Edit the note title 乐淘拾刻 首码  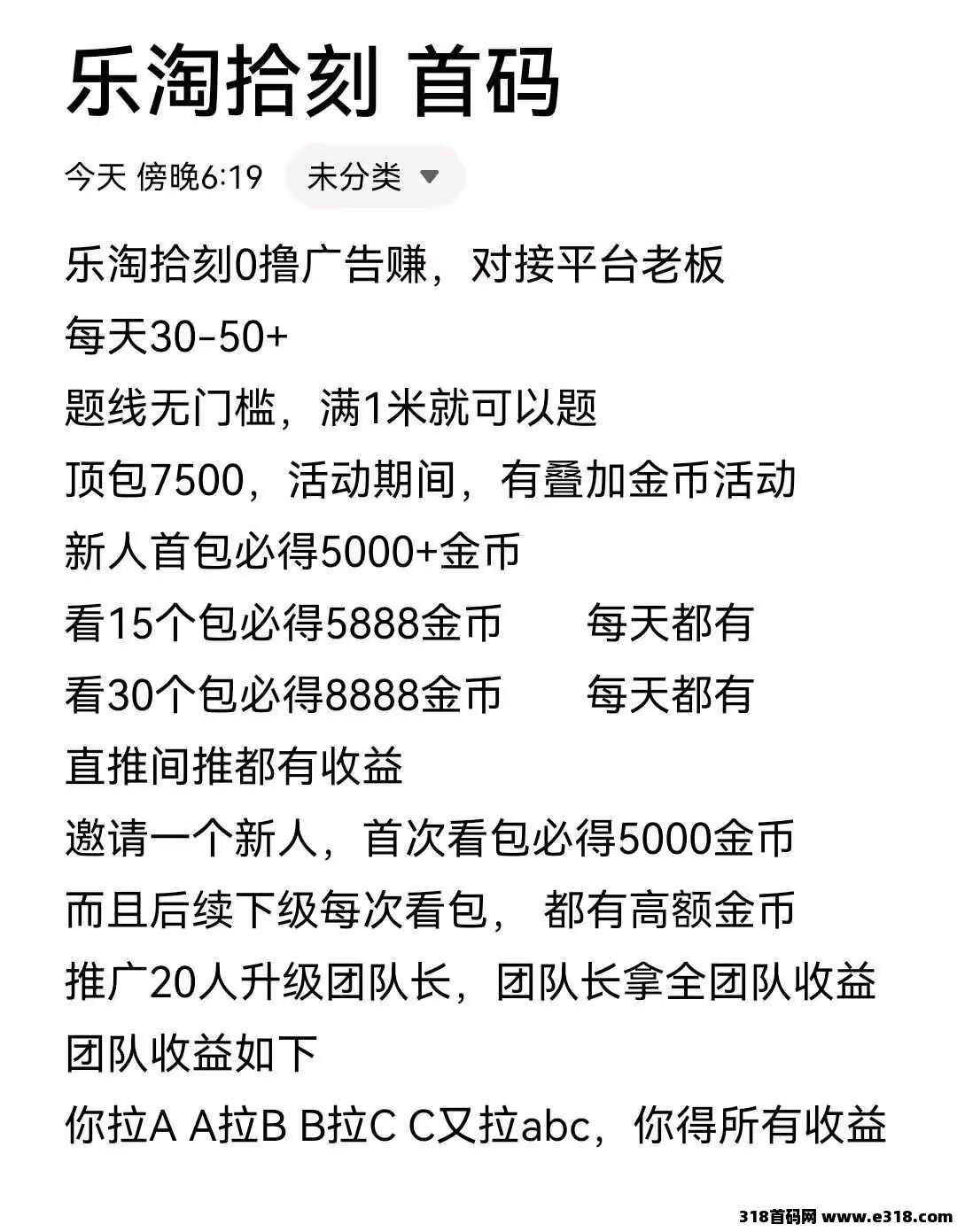click(312, 82)
